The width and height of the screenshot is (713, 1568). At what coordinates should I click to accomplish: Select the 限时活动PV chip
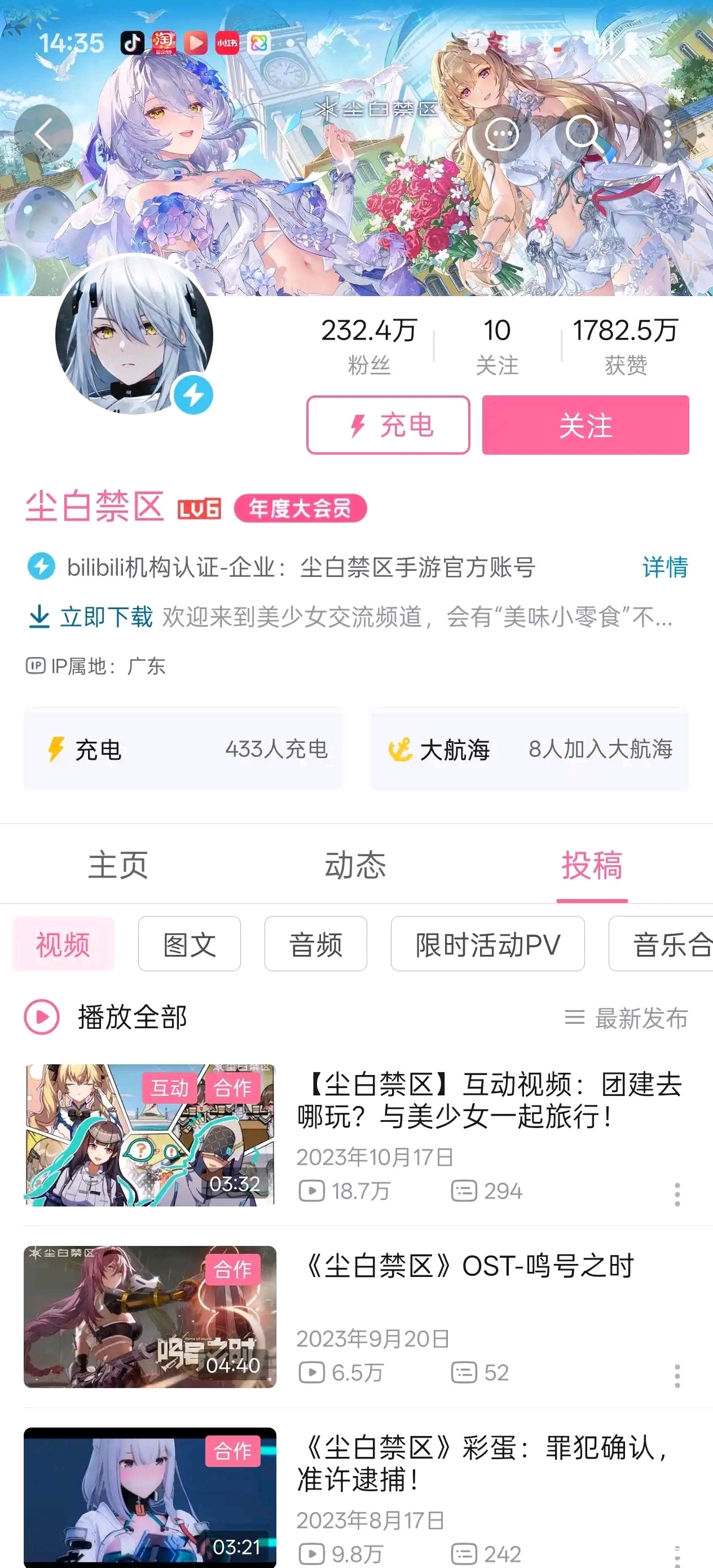(487, 944)
